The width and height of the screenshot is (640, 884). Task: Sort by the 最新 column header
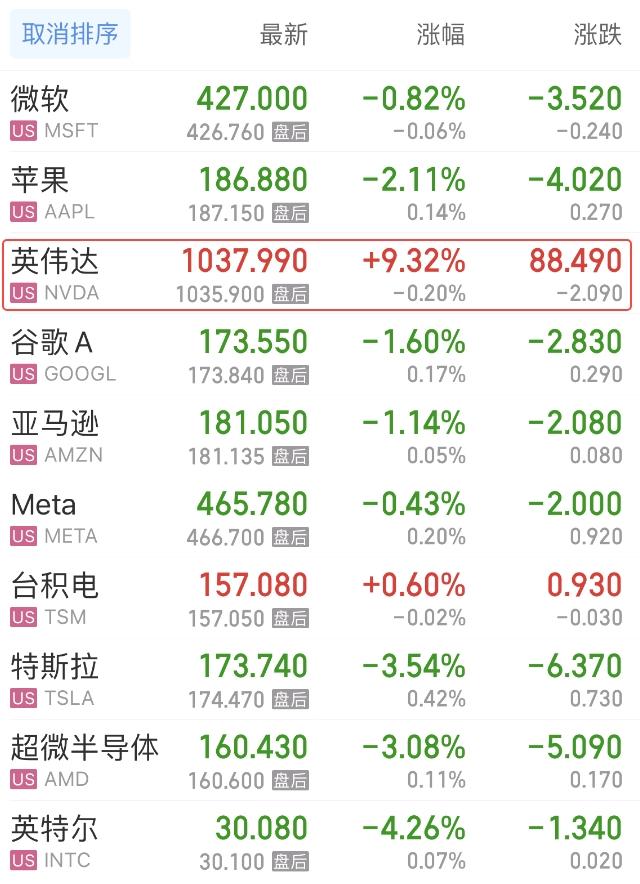tap(283, 35)
